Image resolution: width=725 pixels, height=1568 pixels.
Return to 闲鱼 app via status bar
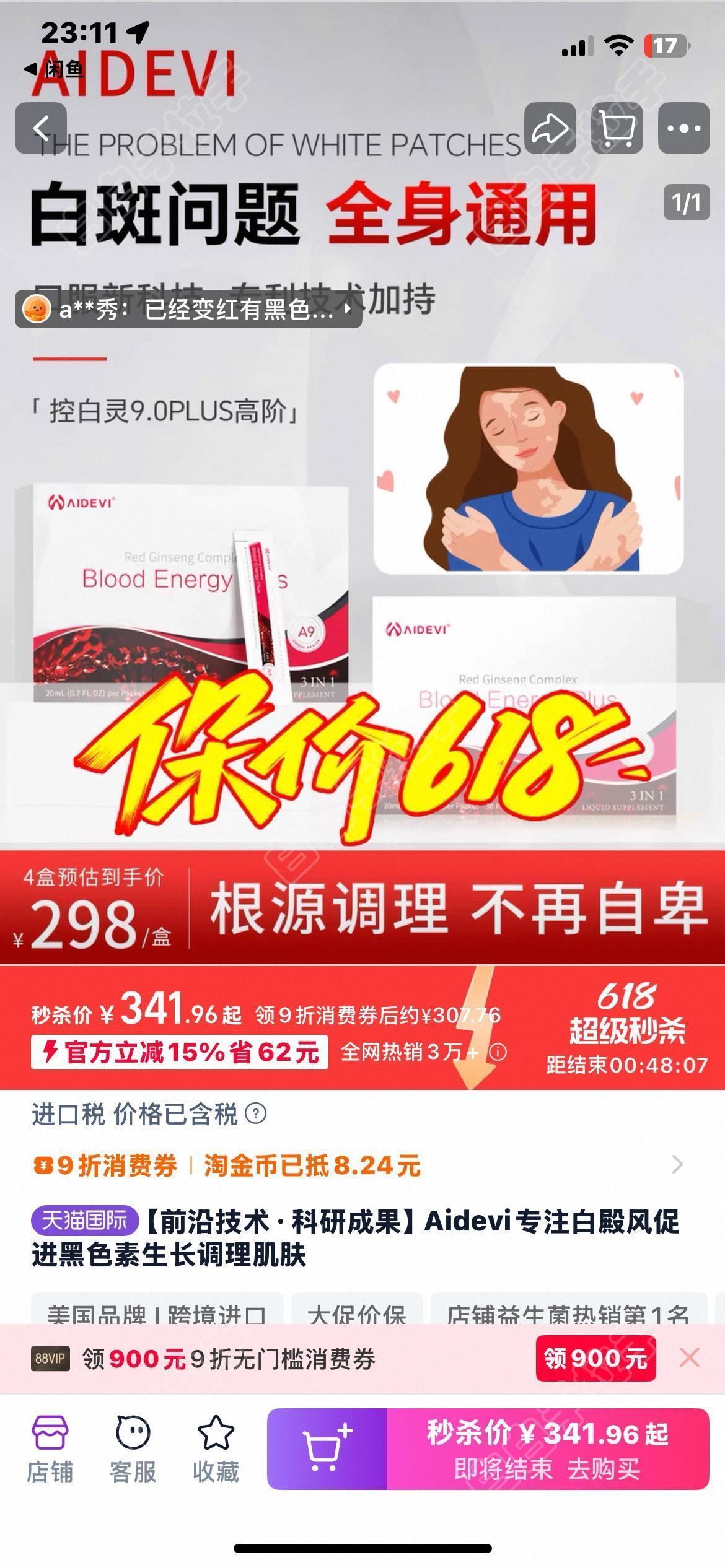click(x=55, y=69)
